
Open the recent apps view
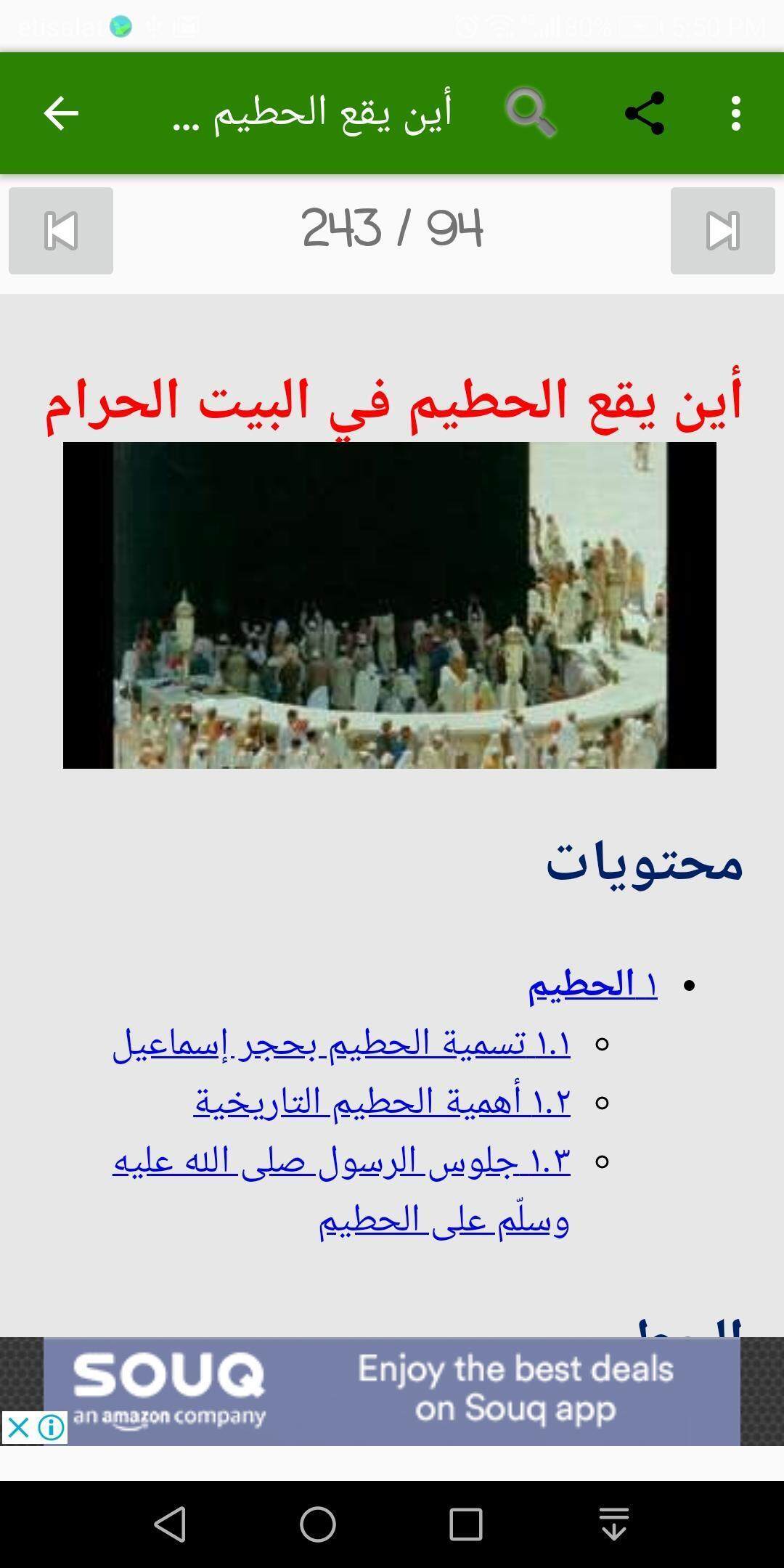coord(466,1524)
